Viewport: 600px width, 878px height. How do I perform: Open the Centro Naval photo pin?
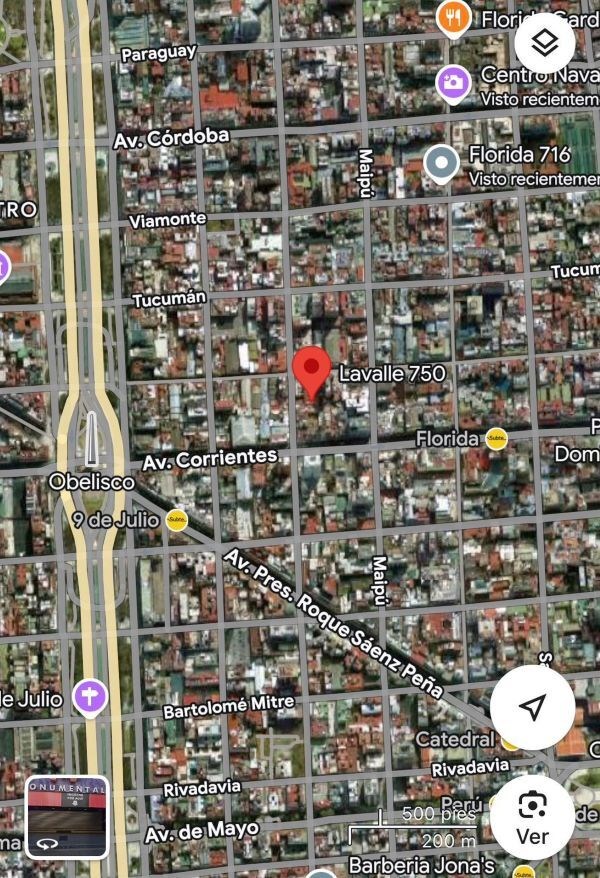pos(453,83)
